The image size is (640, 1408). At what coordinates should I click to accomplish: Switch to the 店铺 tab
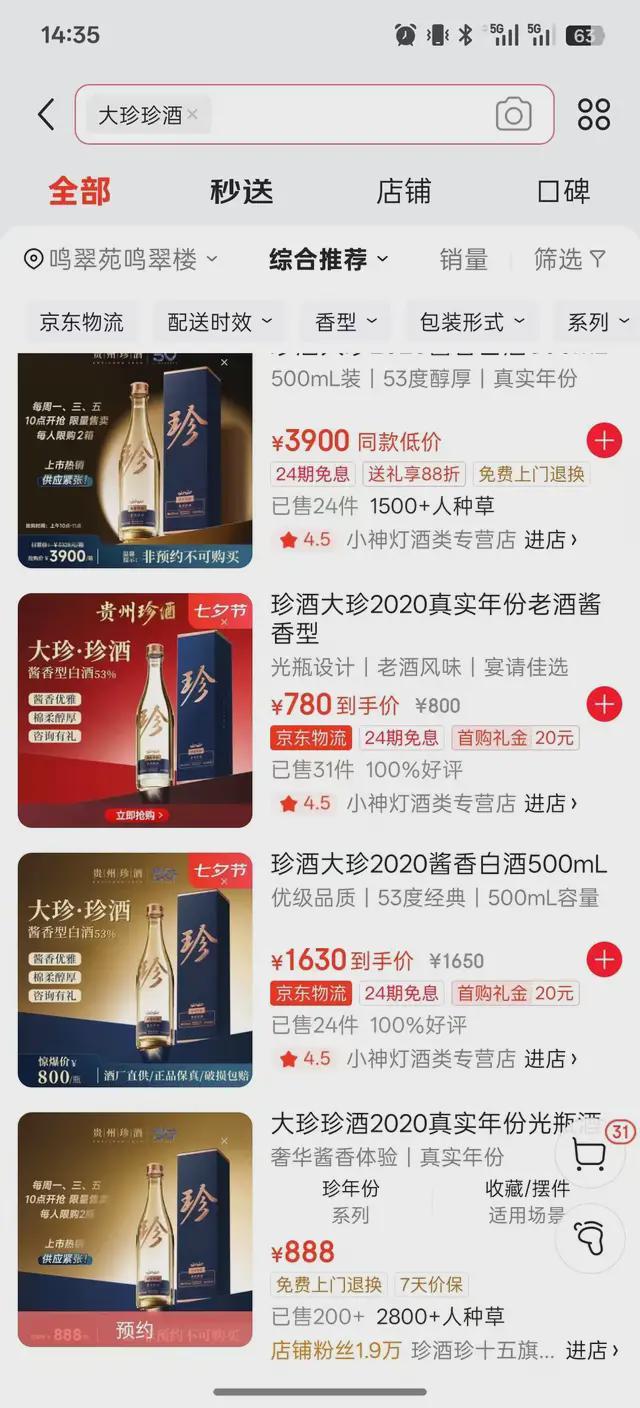pyautogui.click(x=403, y=191)
